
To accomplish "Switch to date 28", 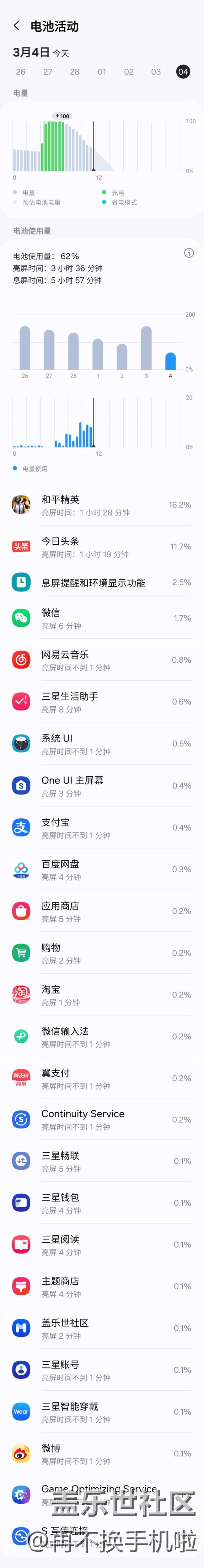I will 75,72.
